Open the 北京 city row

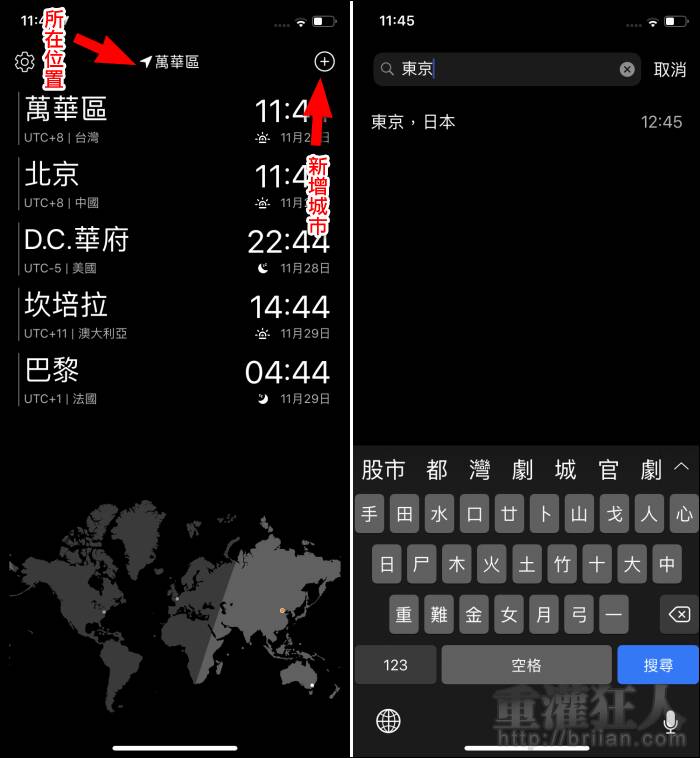[175, 186]
